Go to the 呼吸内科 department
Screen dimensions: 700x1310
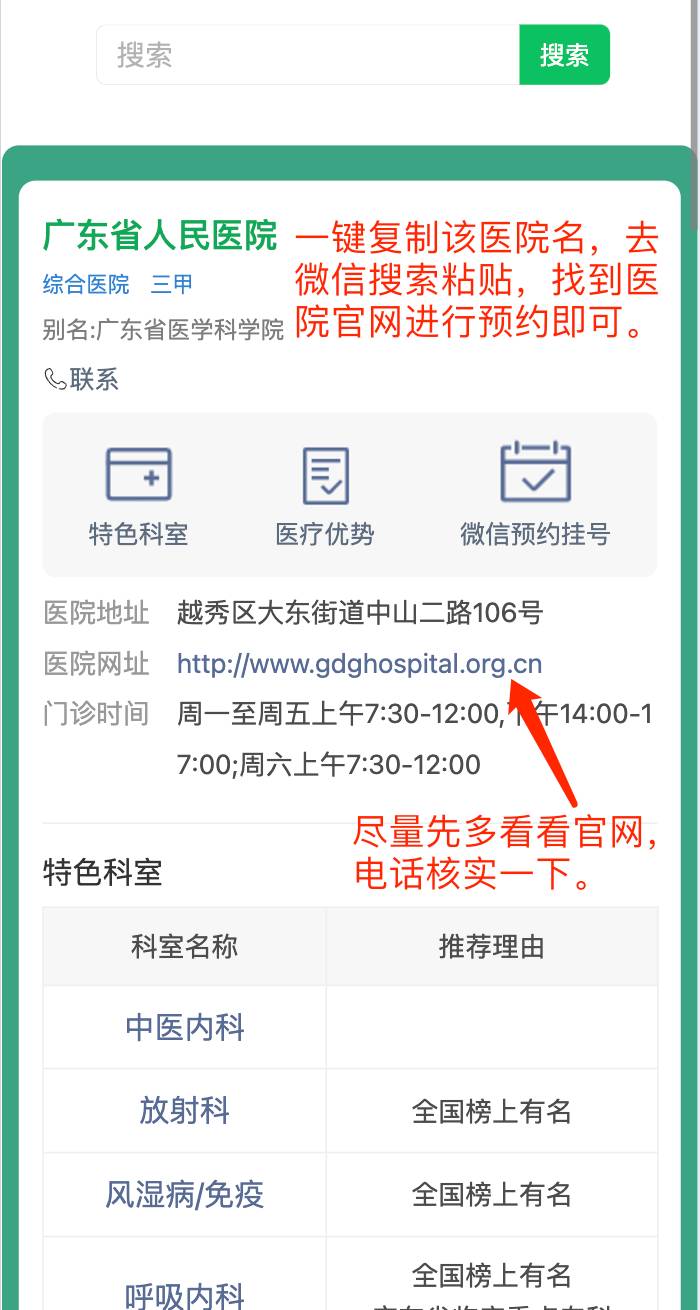(x=185, y=1295)
